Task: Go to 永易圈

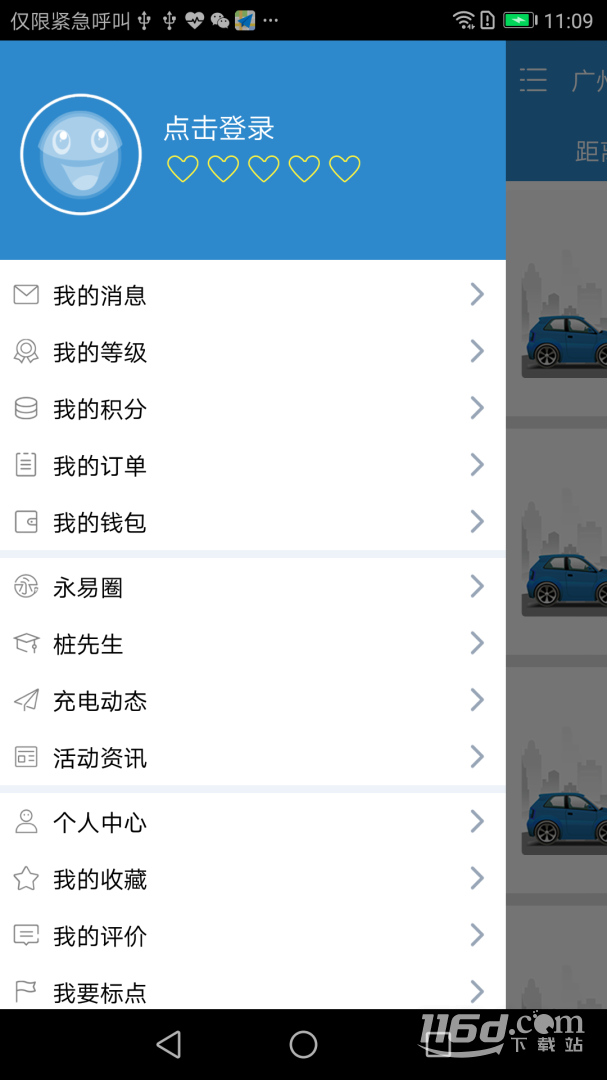Action: 253,587
